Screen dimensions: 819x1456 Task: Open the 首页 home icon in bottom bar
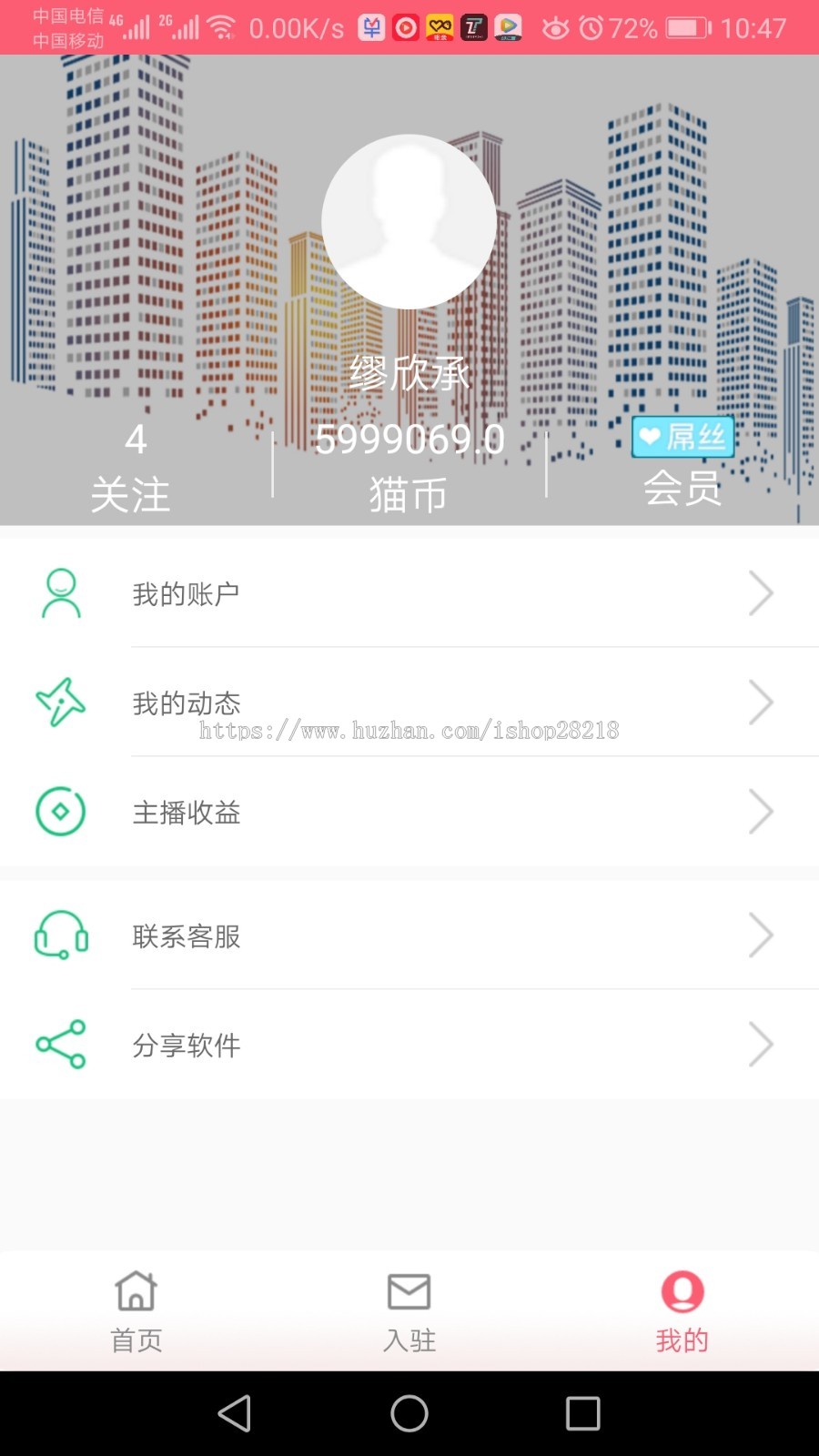[x=136, y=1291]
